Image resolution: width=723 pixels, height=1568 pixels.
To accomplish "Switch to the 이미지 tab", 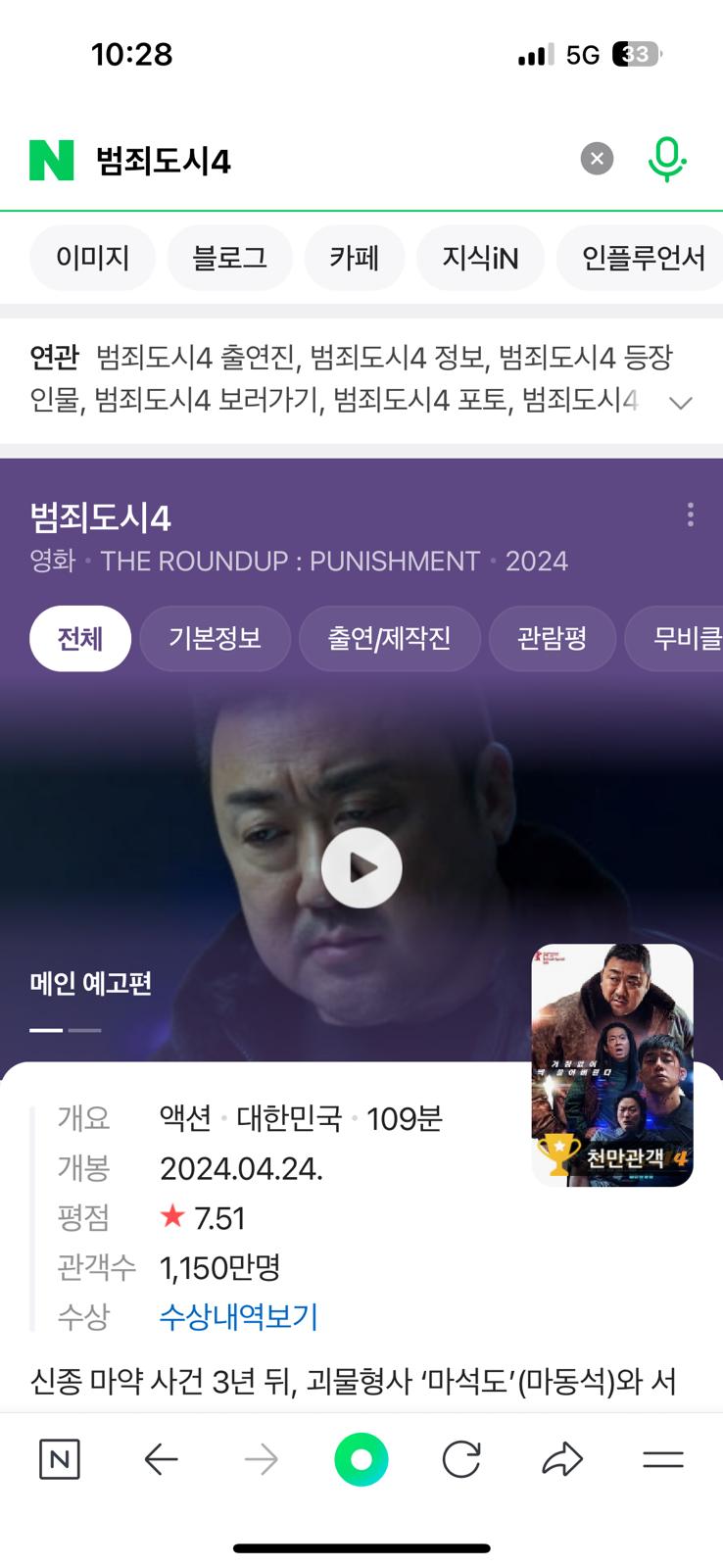I will pos(93,258).
